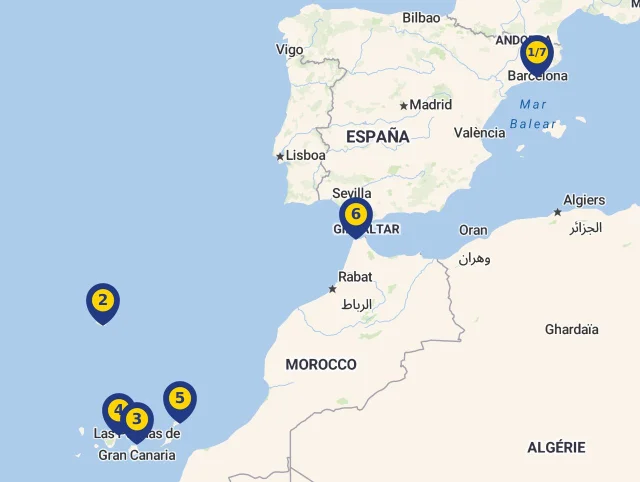
Task: Tap map pin 3 near Gran Canaria
Action: coord(137,420)
